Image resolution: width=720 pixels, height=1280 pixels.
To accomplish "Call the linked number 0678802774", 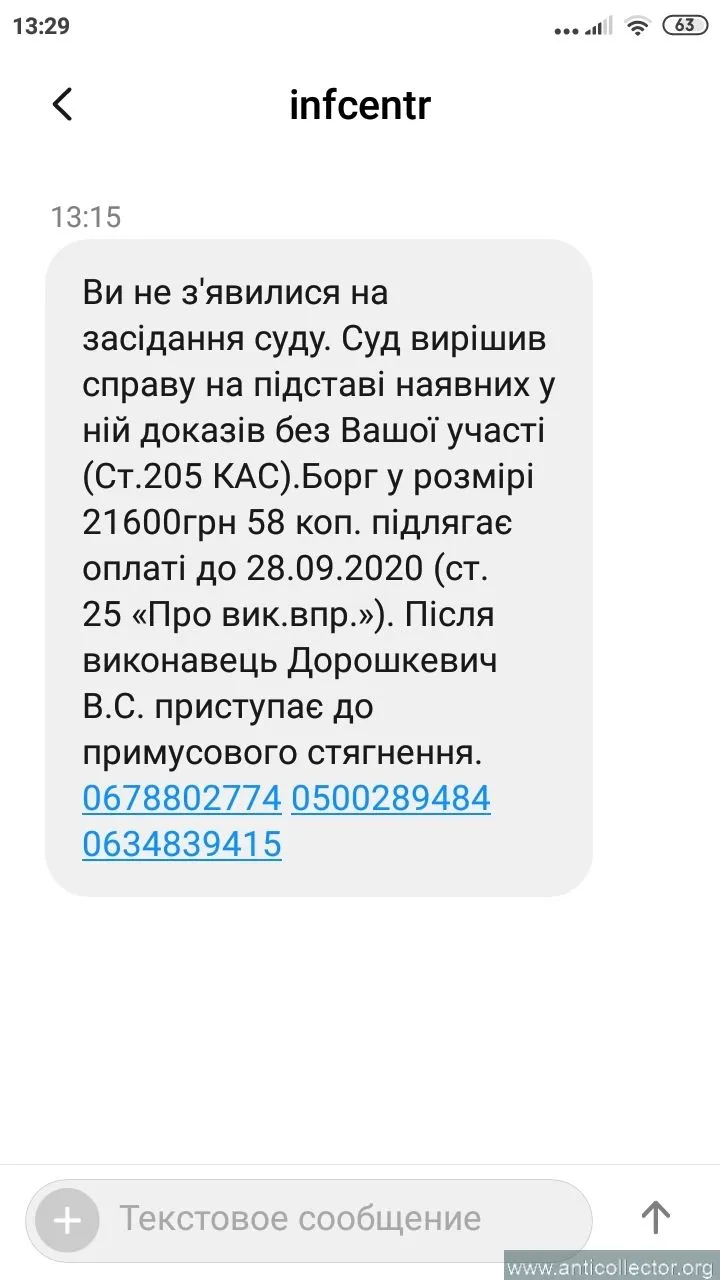I will [182, 798].
